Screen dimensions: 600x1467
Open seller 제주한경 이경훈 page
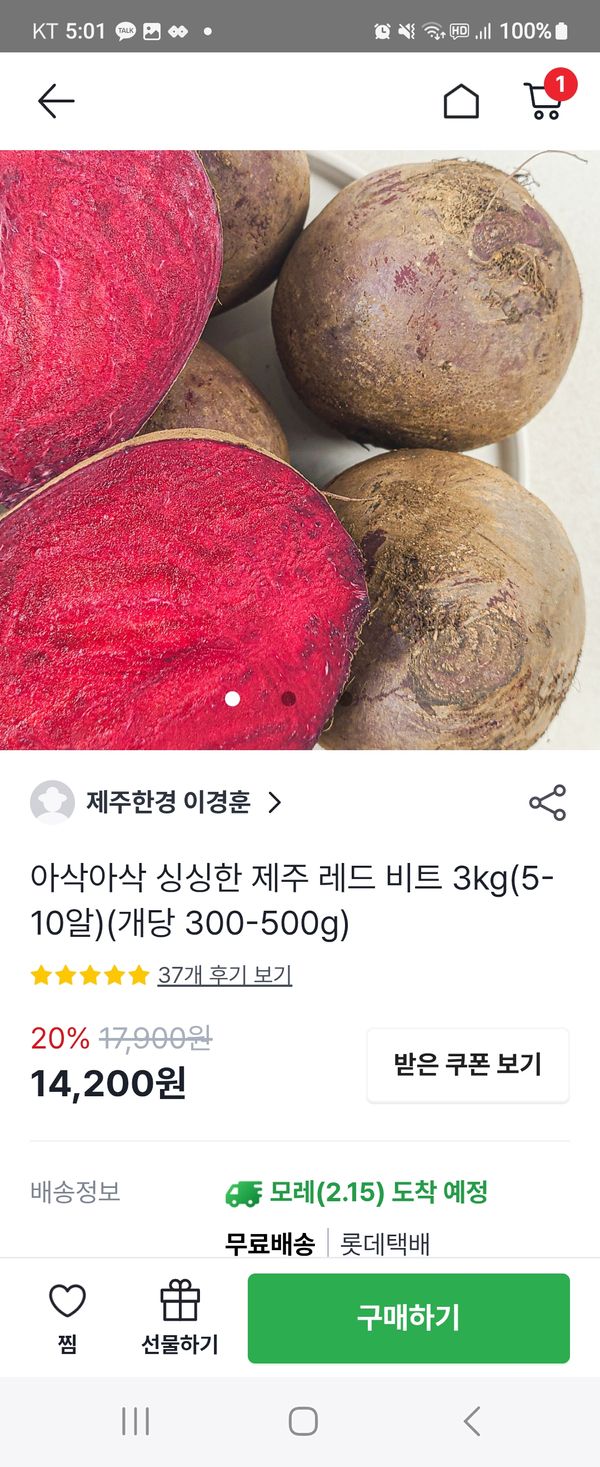[168, 802]
